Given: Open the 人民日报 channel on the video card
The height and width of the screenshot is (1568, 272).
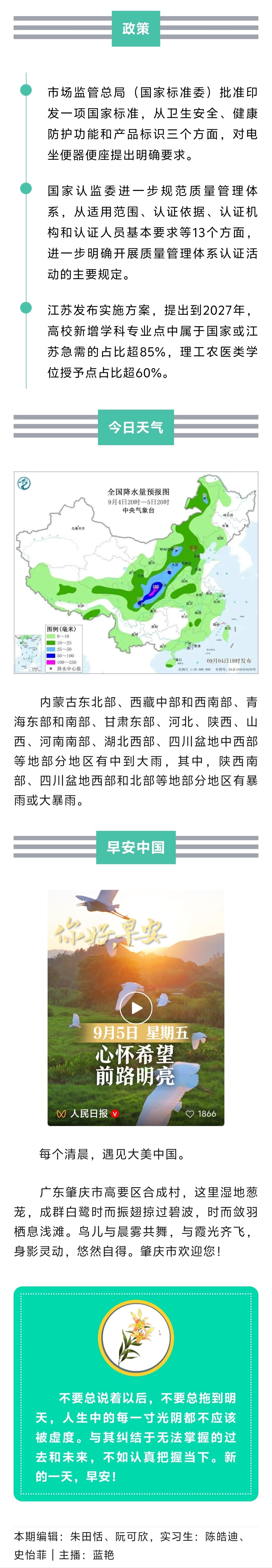Looking at the screenshot, I should pyautogui.click(x=89, y=1113).
